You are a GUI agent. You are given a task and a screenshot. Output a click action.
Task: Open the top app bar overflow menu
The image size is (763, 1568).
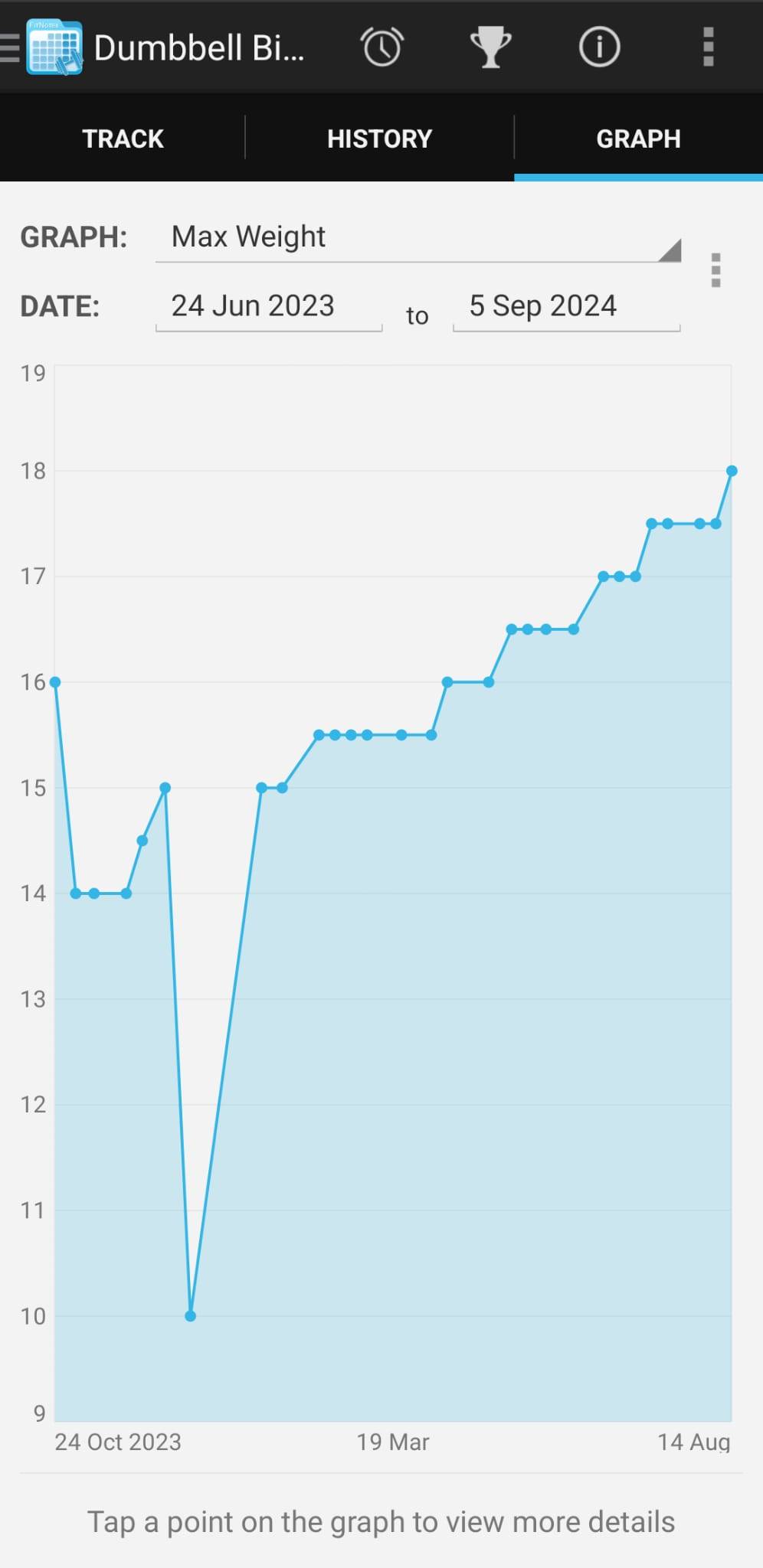[709, 47]
